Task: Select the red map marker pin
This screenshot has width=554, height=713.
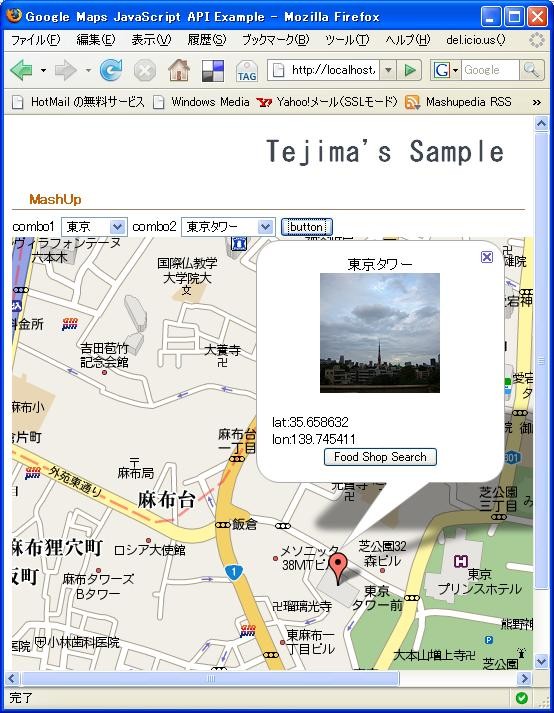Action: click(337, 568)
